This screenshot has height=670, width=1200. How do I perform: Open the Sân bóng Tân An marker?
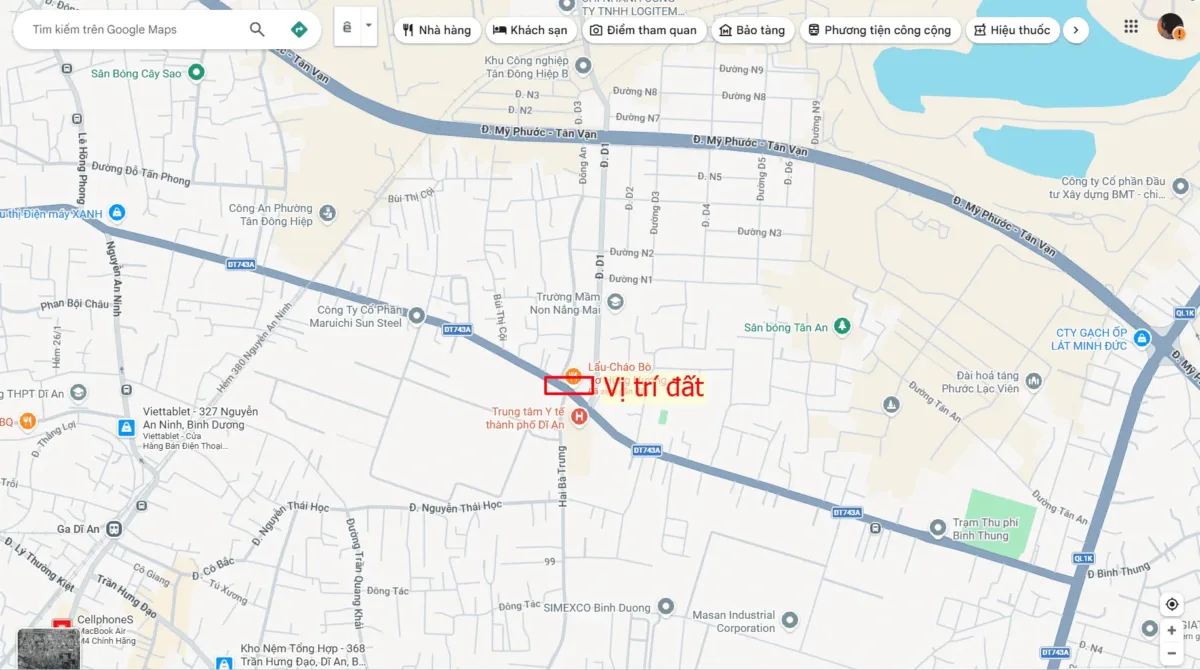click(x=842, y=326)
